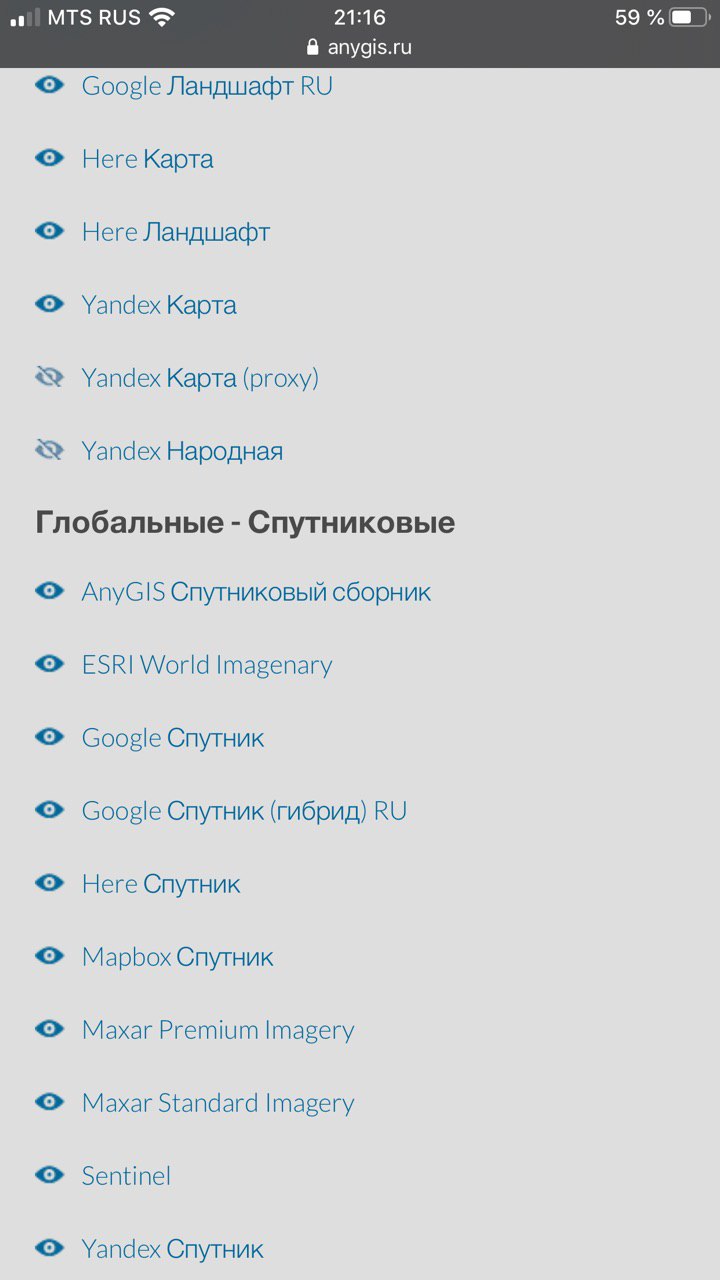Open the Sentinel link

pyautogui.click(x=126, y=1176)
